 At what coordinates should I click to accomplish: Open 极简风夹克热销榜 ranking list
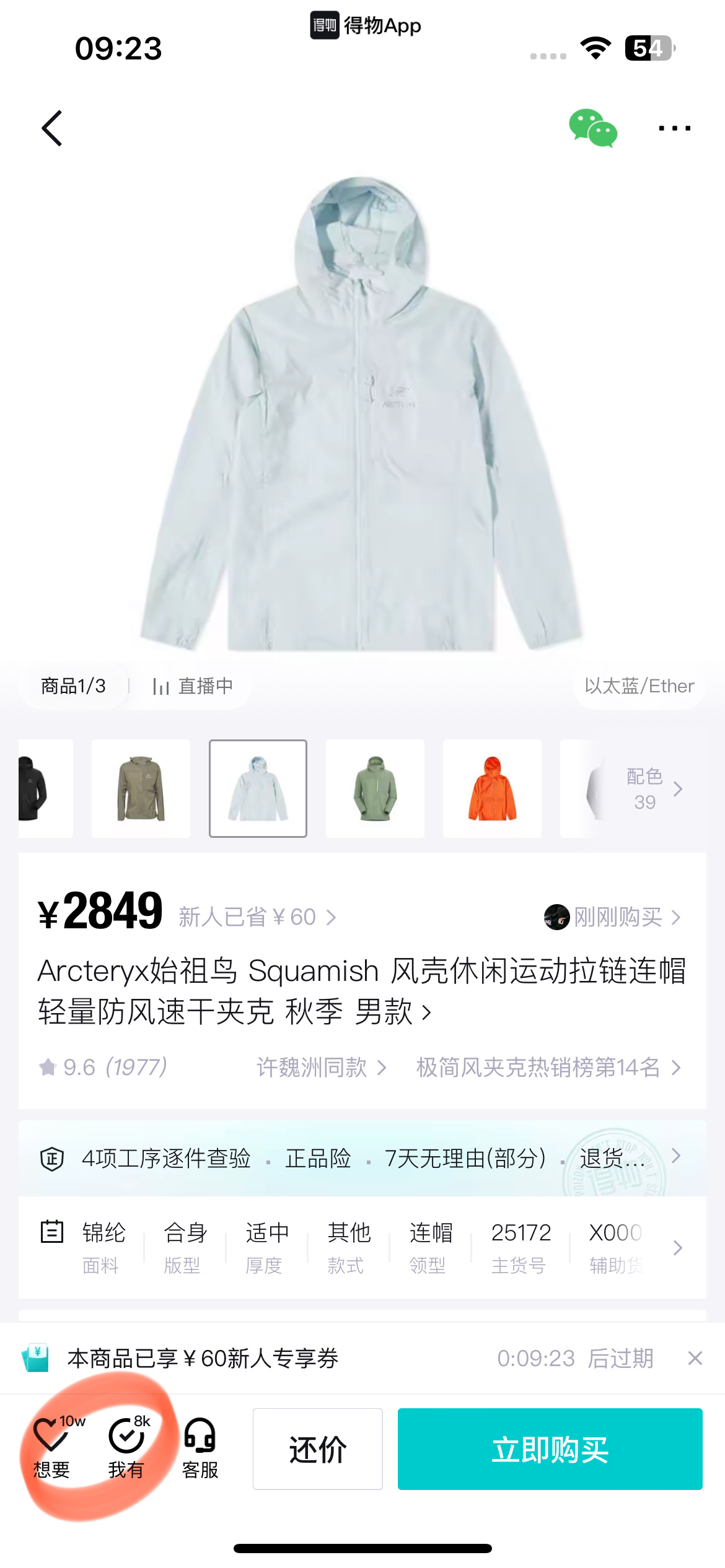(x=548, y=1068)
